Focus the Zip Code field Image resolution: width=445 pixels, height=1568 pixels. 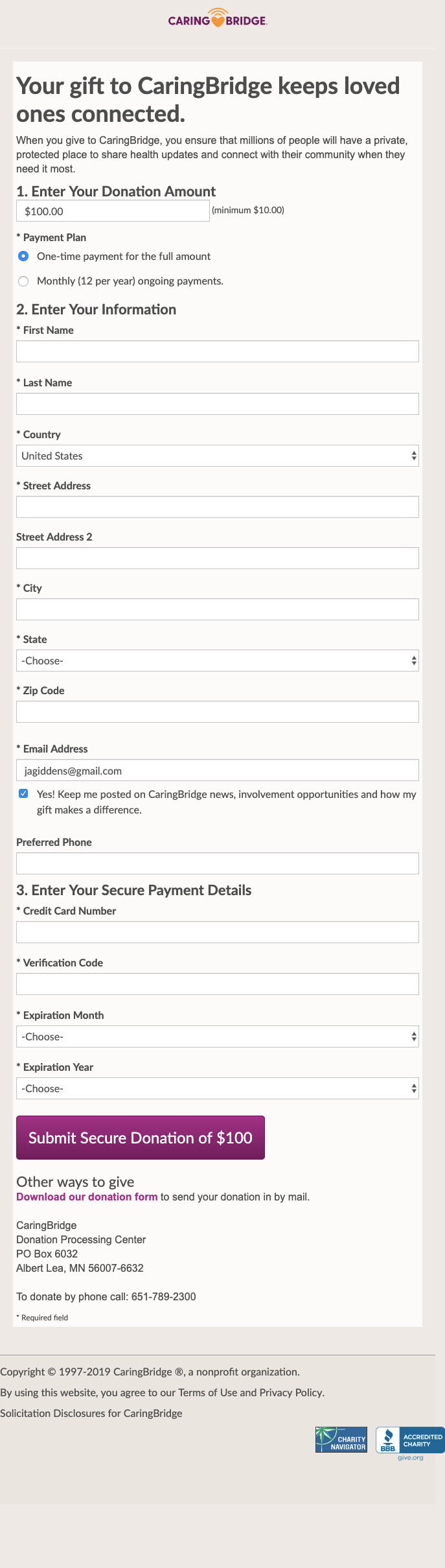pyautogui.click(x=217, y=712)
